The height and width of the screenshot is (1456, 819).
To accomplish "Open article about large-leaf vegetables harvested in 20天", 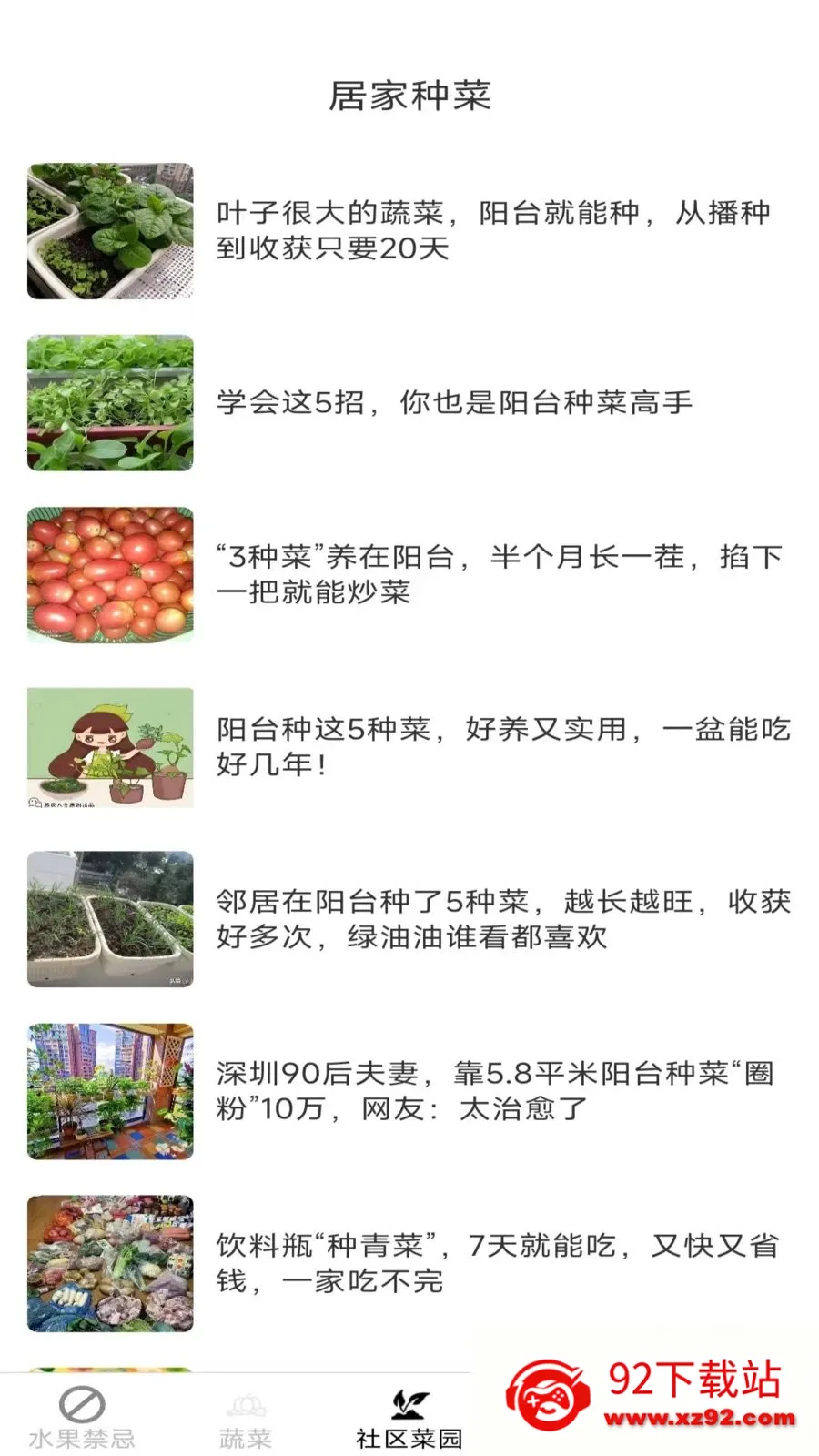I will [409, 231].
